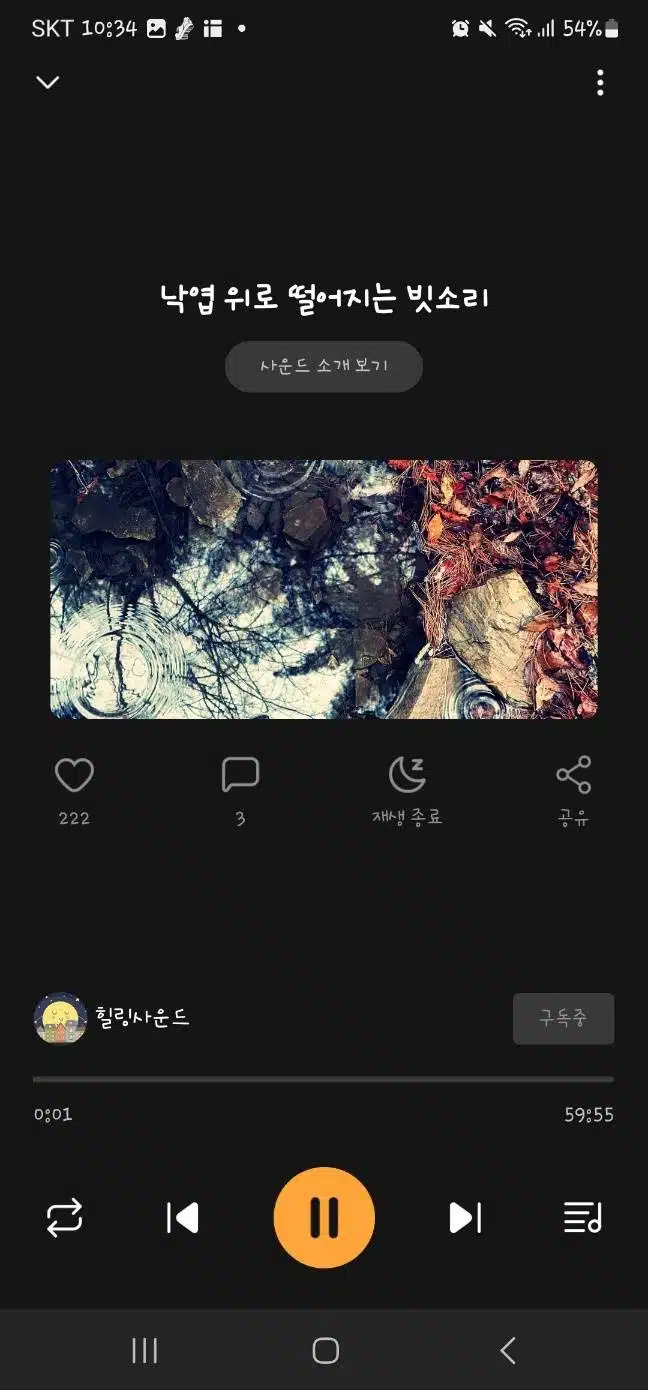Tap the 사운드 소개 보기 button
The width and height of the screenshot is (648, 1390).
pyautogui.click(x=324, y=366)
